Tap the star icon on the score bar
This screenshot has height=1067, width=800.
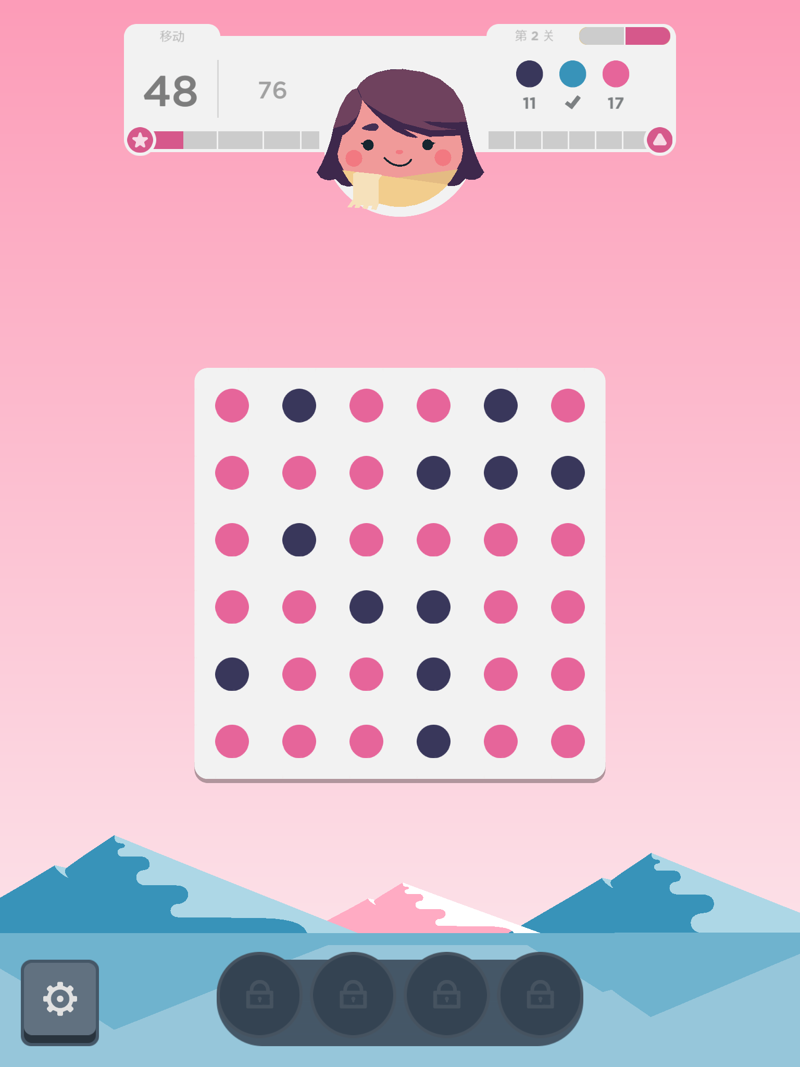[140, 138]
